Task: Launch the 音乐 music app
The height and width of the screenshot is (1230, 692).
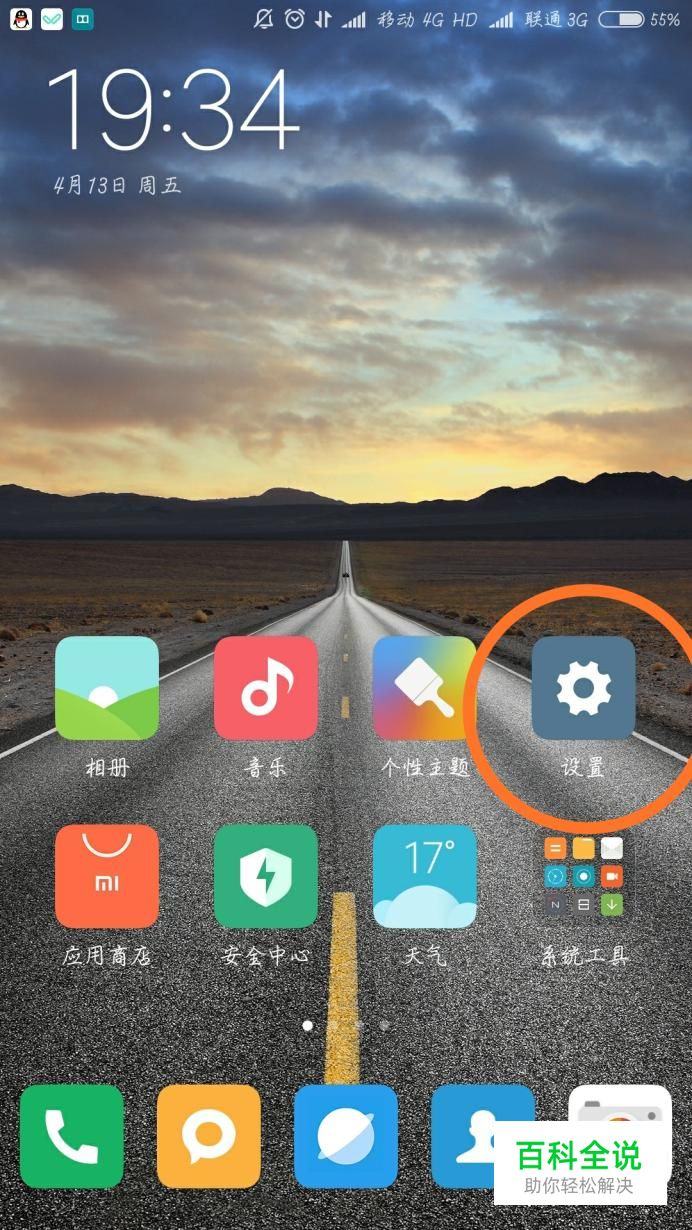Action: pos(266,688)
